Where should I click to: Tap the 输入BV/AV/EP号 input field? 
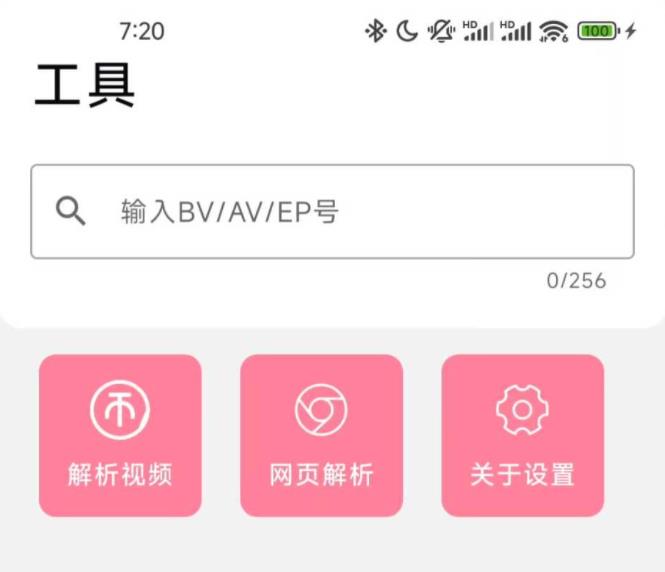[350, 211]
